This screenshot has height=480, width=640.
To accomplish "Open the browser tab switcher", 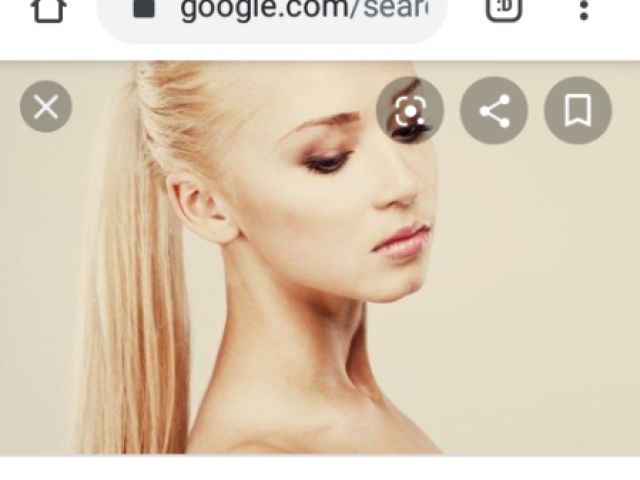I will (x=503, y=9).
